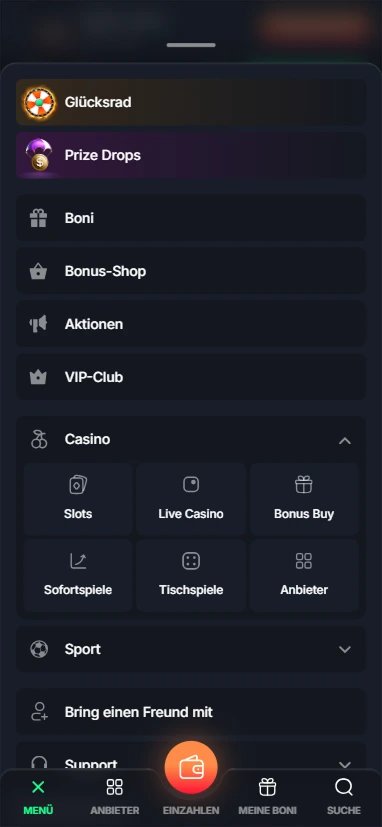The image size is (382, 827).
Task: View Aktionen promotions
Action: pos(190,324)
